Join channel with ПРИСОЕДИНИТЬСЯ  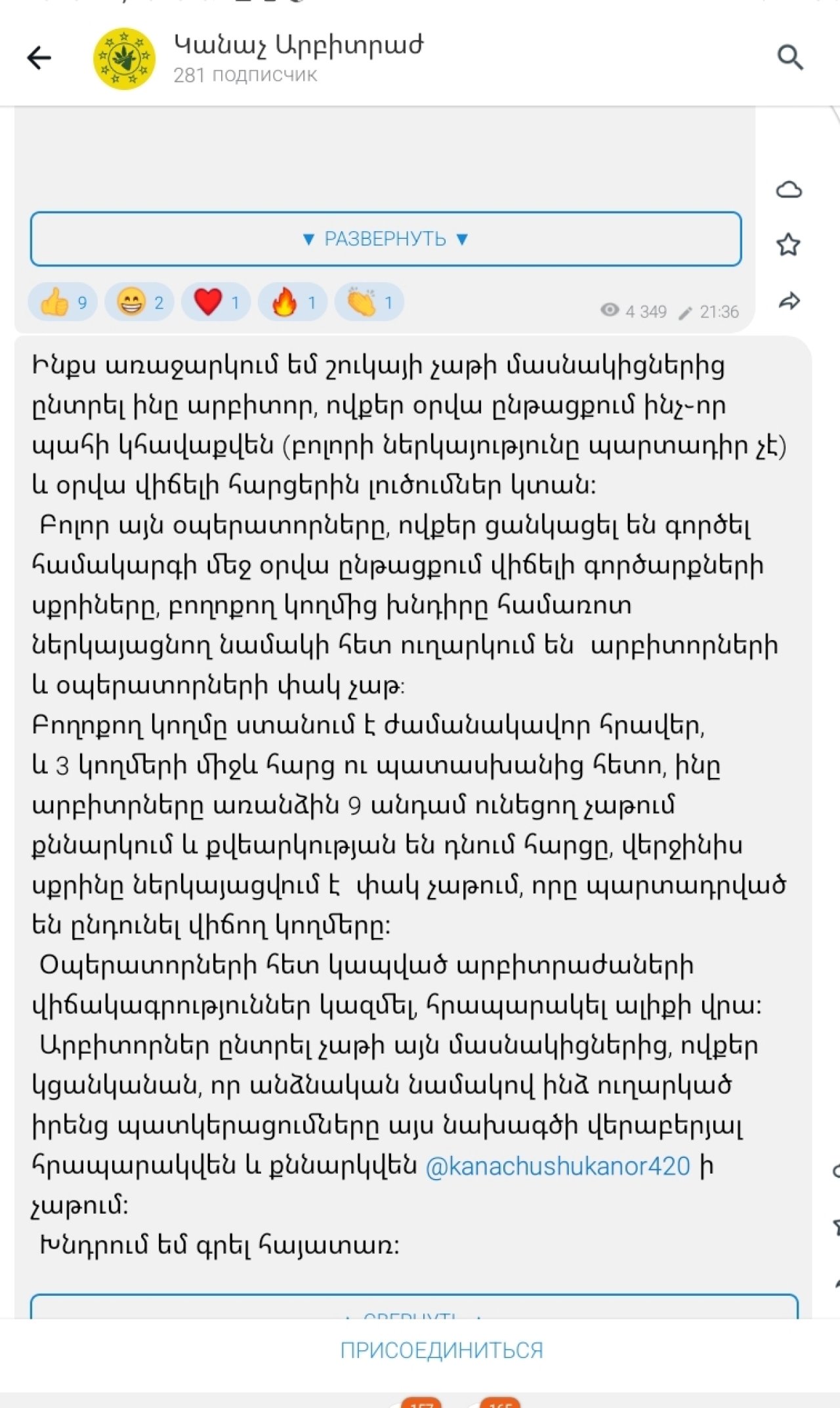pos(441,1350)
